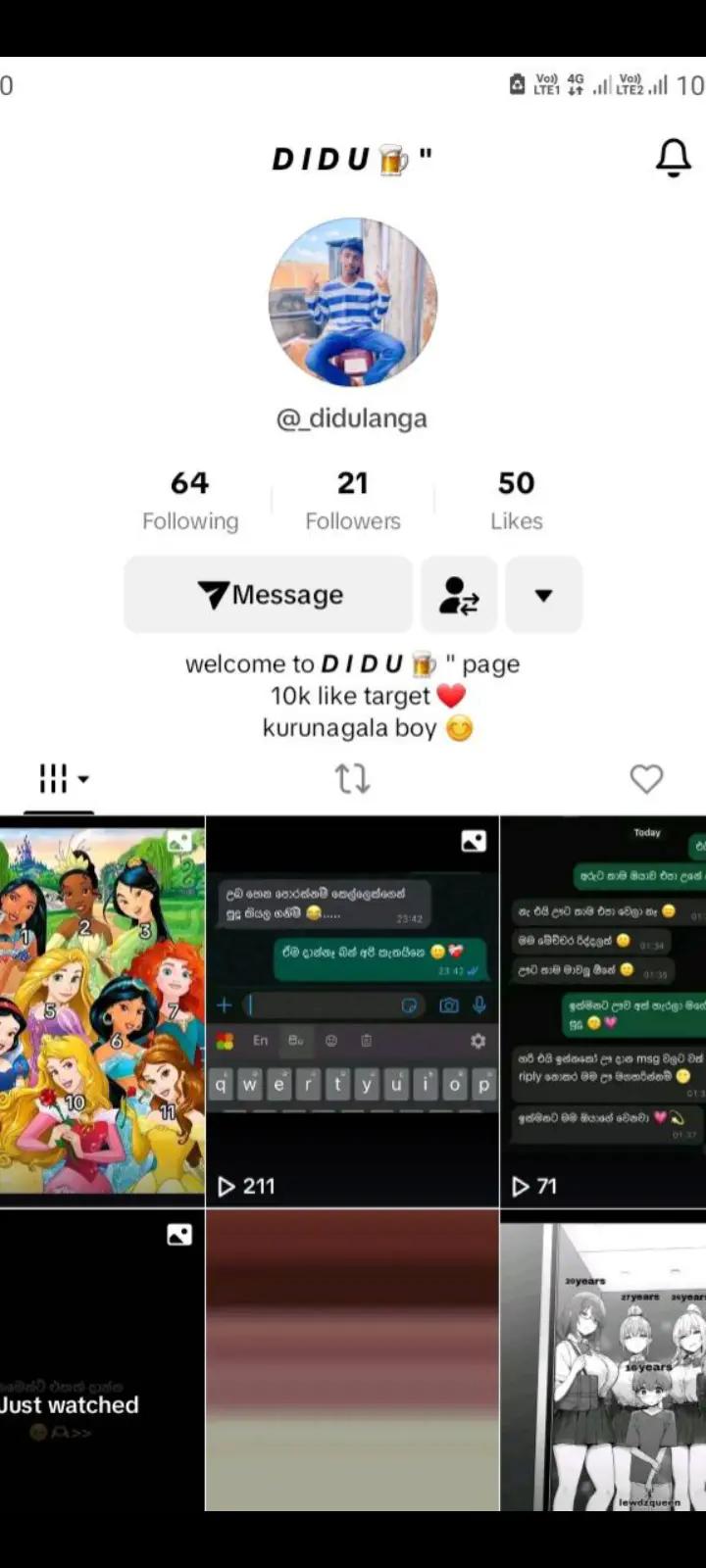Image resolution: width=706 pixels, height=1568 pixels.
Task: Open the black-and-white anime girls post
Action: click(x=603, y=1360)
